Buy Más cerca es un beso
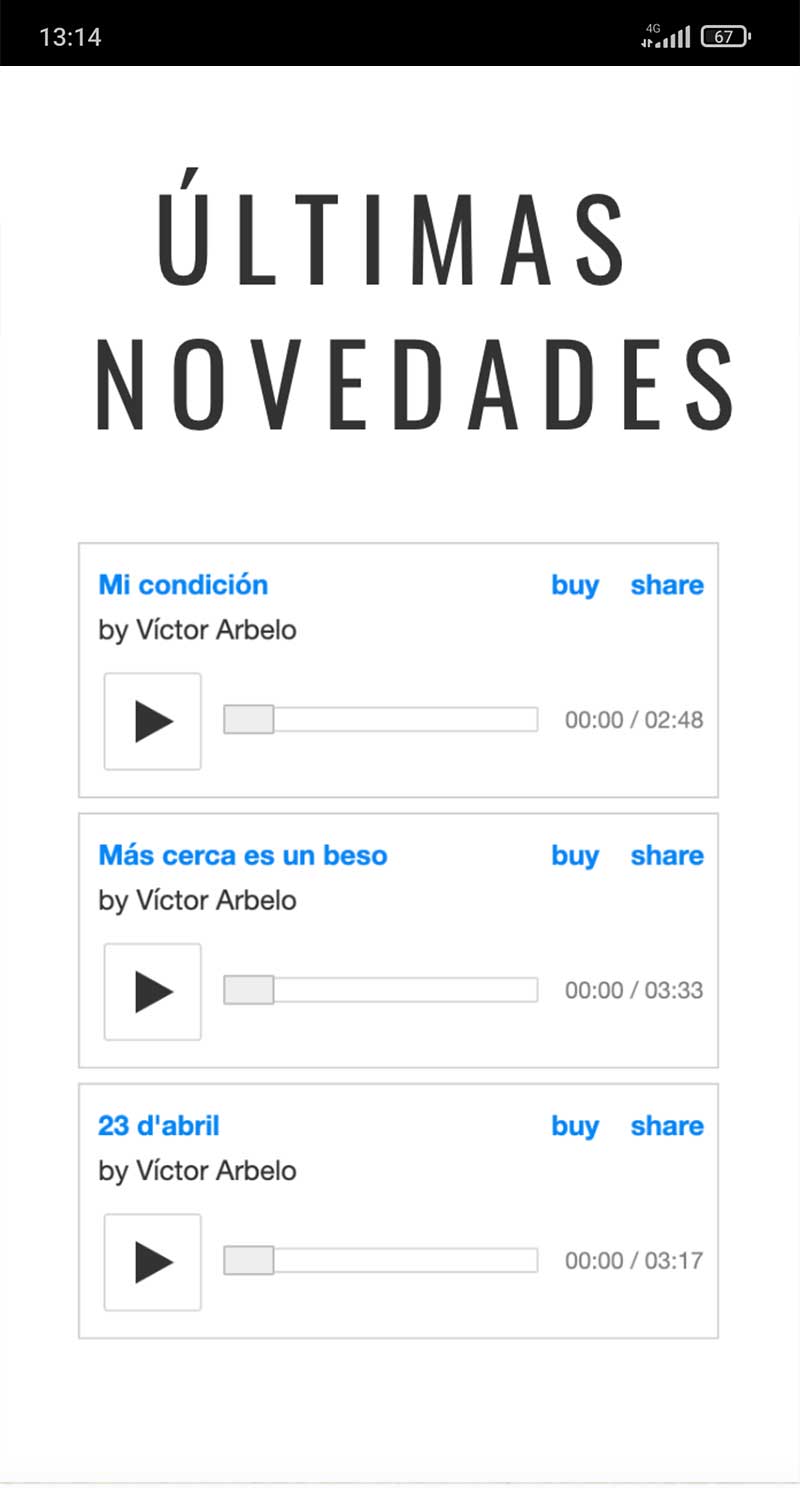The height and width of the screenshot is (1488, 800). (575, 856)
